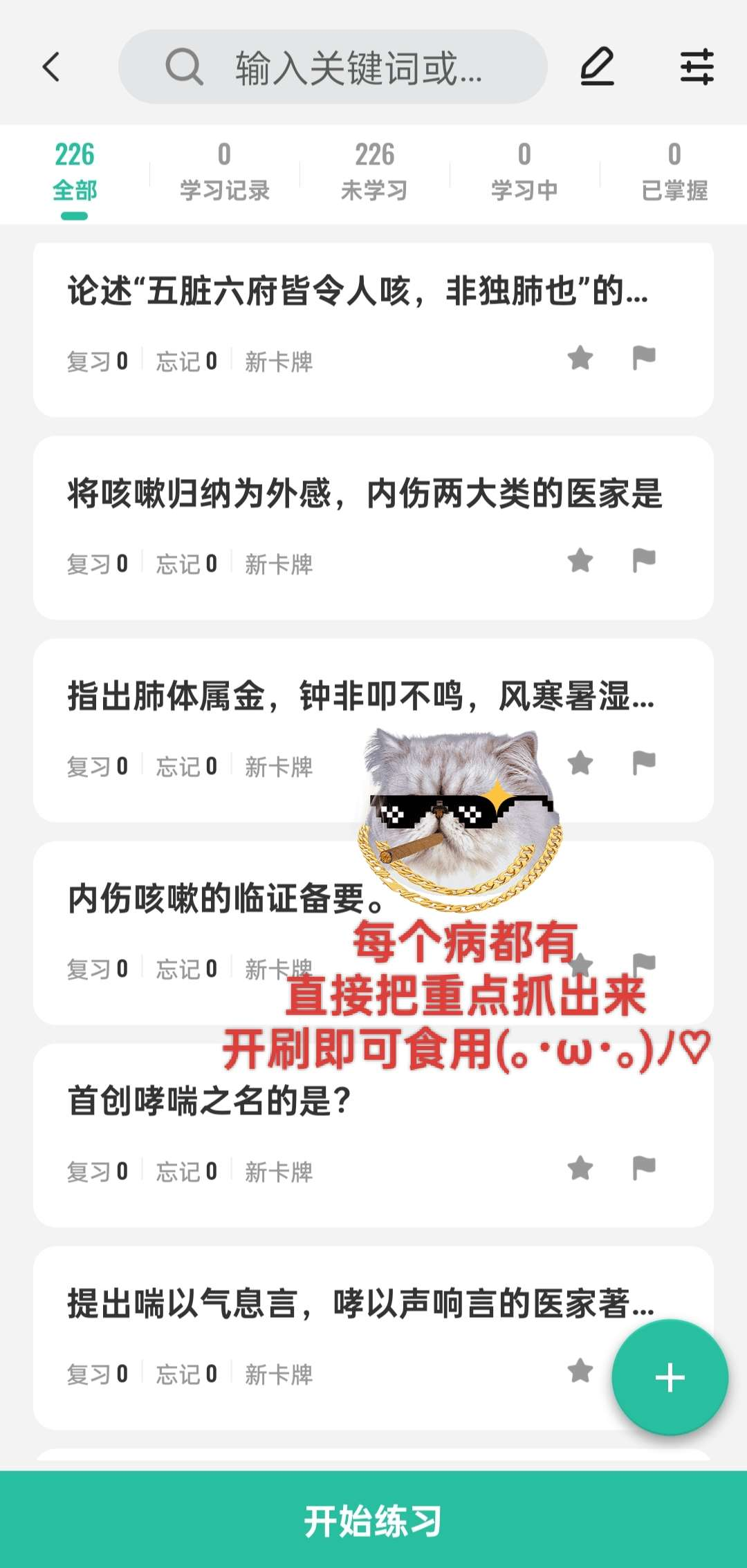Switch to the 已掌握 tab
The image size is (747, 1568).
[674, 173]
